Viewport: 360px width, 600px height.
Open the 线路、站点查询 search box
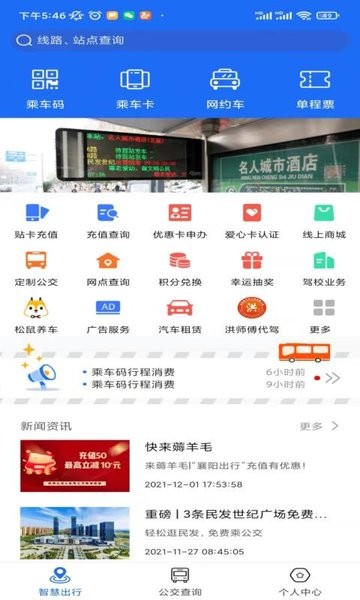(x=180, y=40)
